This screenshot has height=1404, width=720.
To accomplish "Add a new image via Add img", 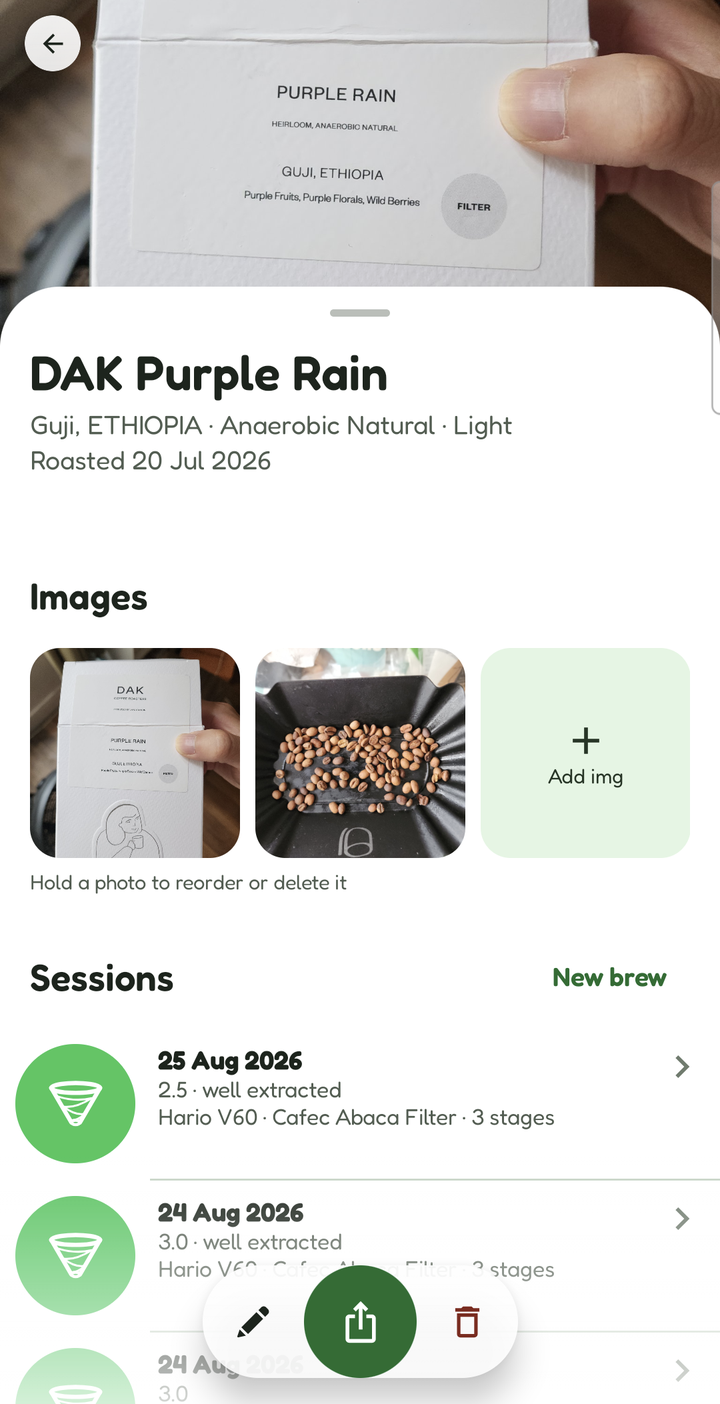I will (x=585, y=753).
